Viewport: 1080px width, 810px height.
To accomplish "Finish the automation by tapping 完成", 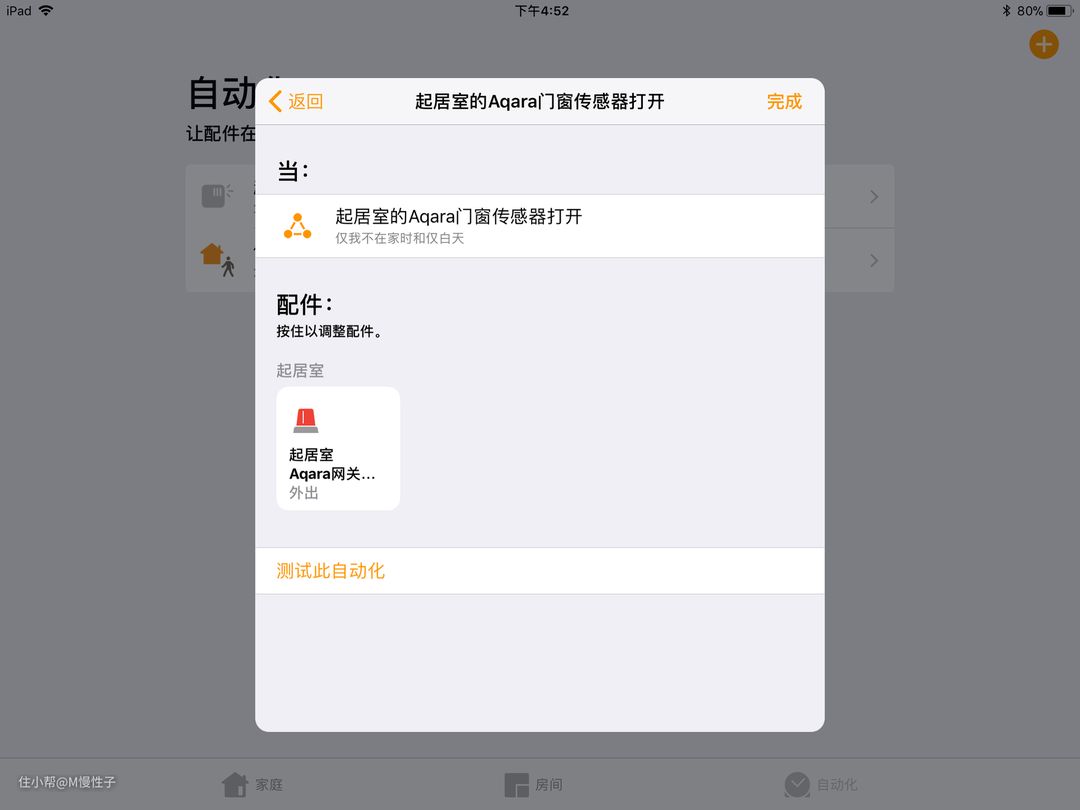I will [x=784, y=101].
